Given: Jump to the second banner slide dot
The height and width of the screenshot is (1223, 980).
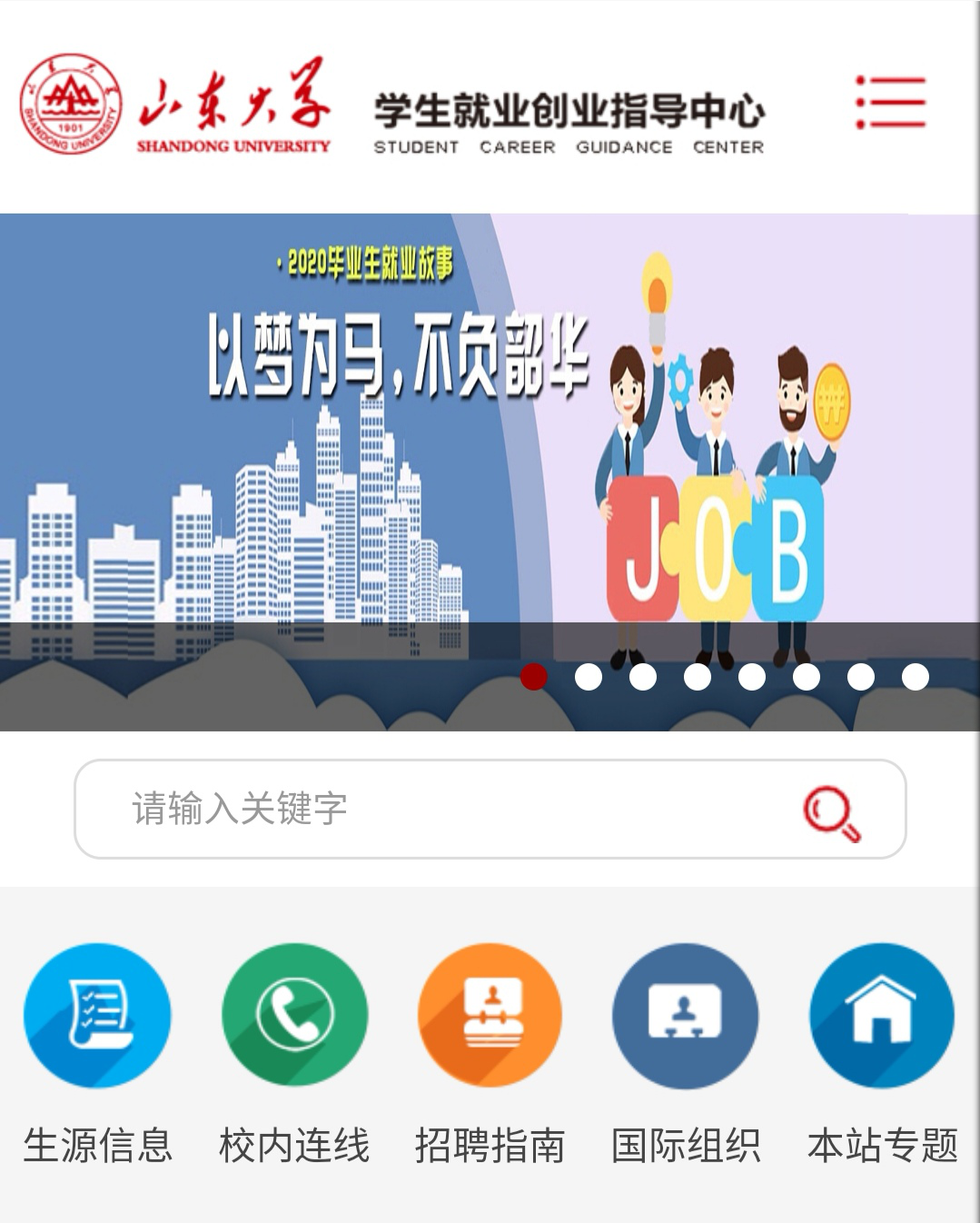Looking at the screenshot, I should point(589,677).
